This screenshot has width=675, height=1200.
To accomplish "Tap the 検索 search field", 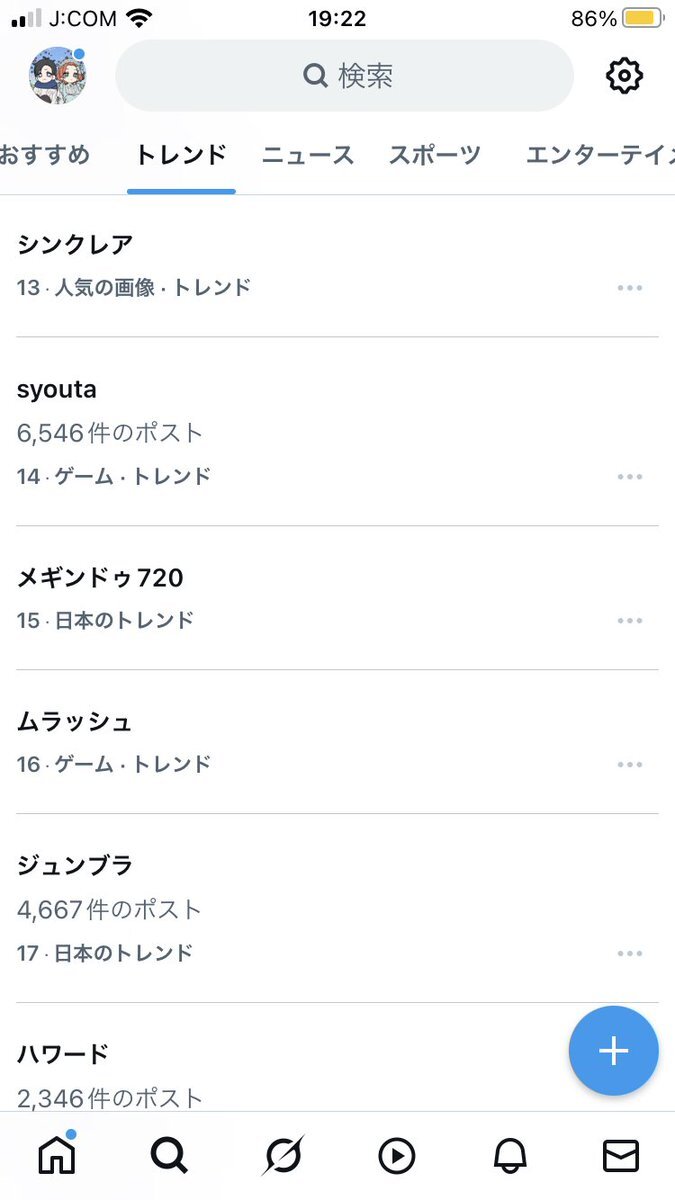I will (x=345, y=76).
